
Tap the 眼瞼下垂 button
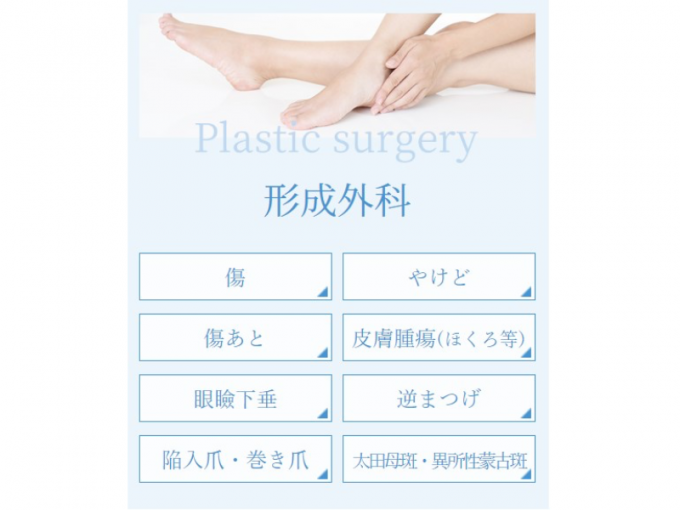point(235,399)
